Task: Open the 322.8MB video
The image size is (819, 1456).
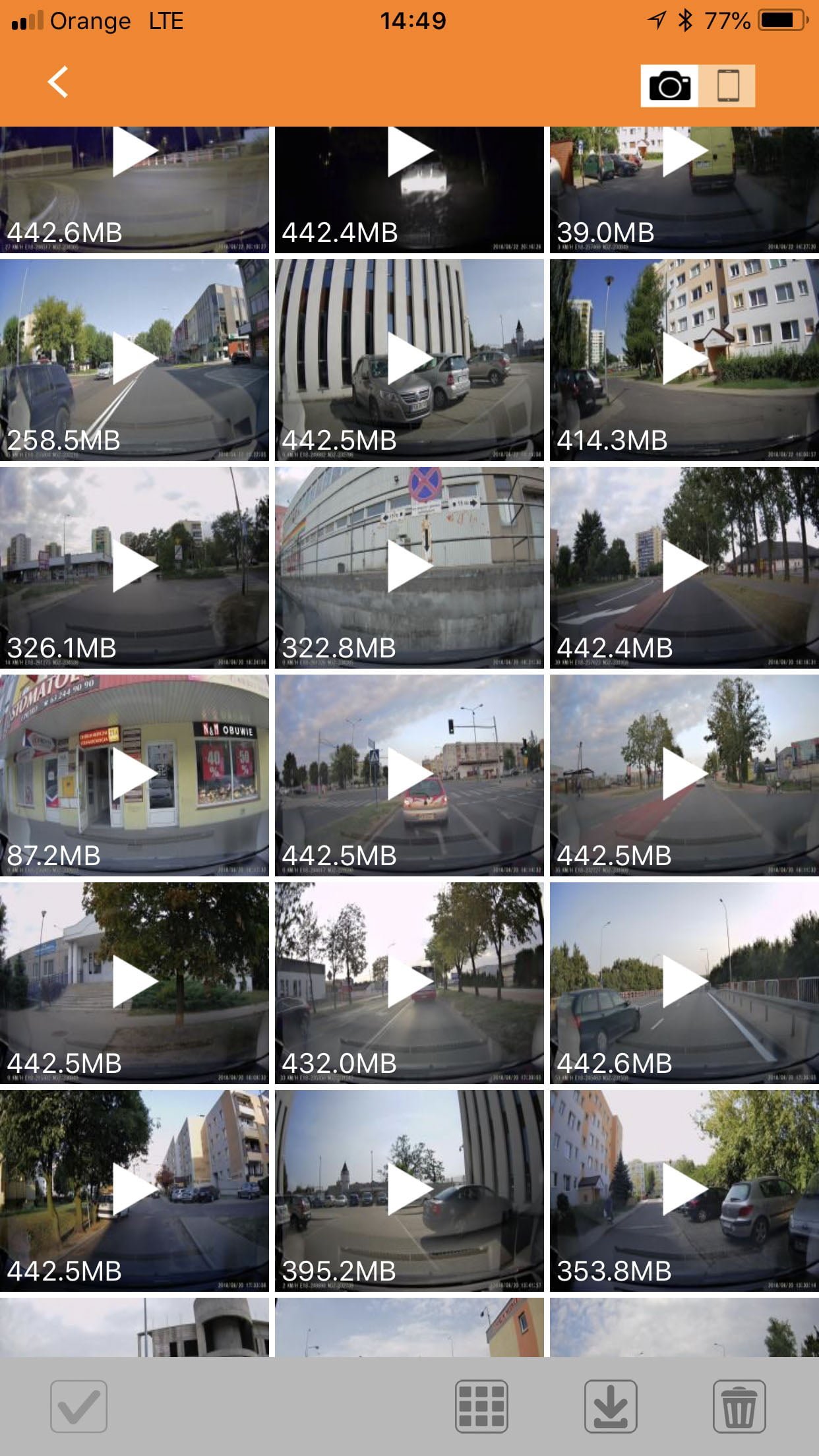Action: tap(409, 567)
